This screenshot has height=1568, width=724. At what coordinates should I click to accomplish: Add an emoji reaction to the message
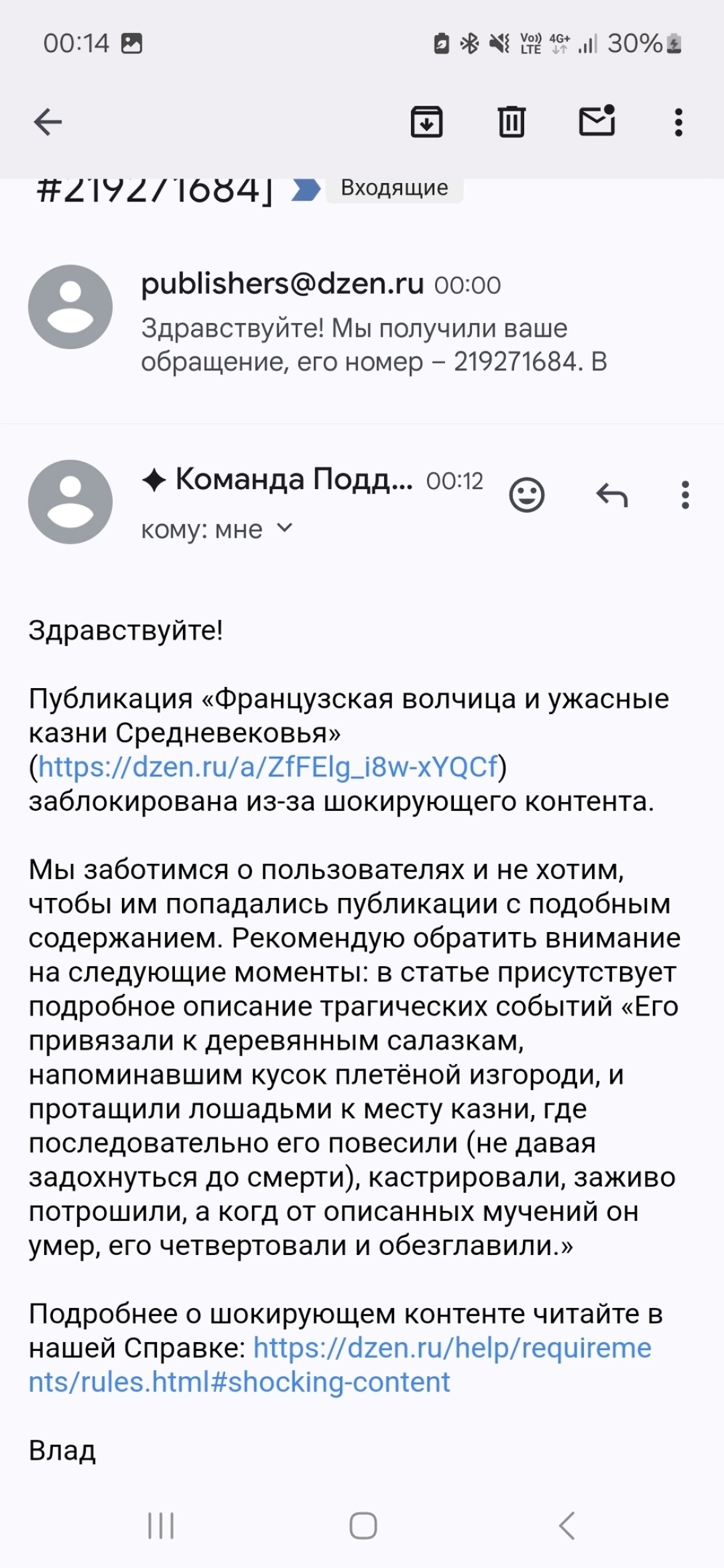pyautogui.click(x=527, y=495)
